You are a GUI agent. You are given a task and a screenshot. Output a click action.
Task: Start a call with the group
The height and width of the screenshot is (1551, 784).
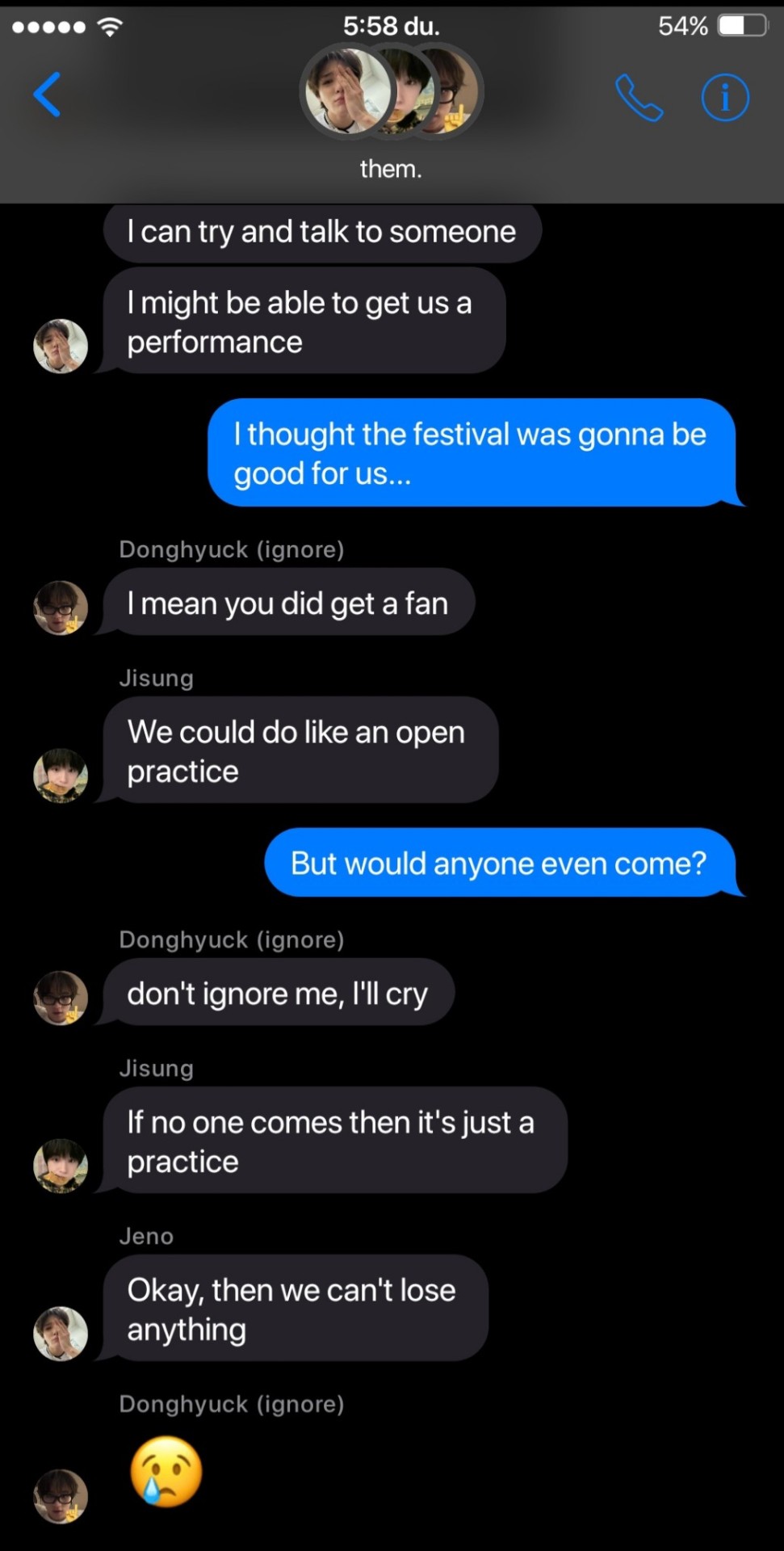click(x=639, y=98)
